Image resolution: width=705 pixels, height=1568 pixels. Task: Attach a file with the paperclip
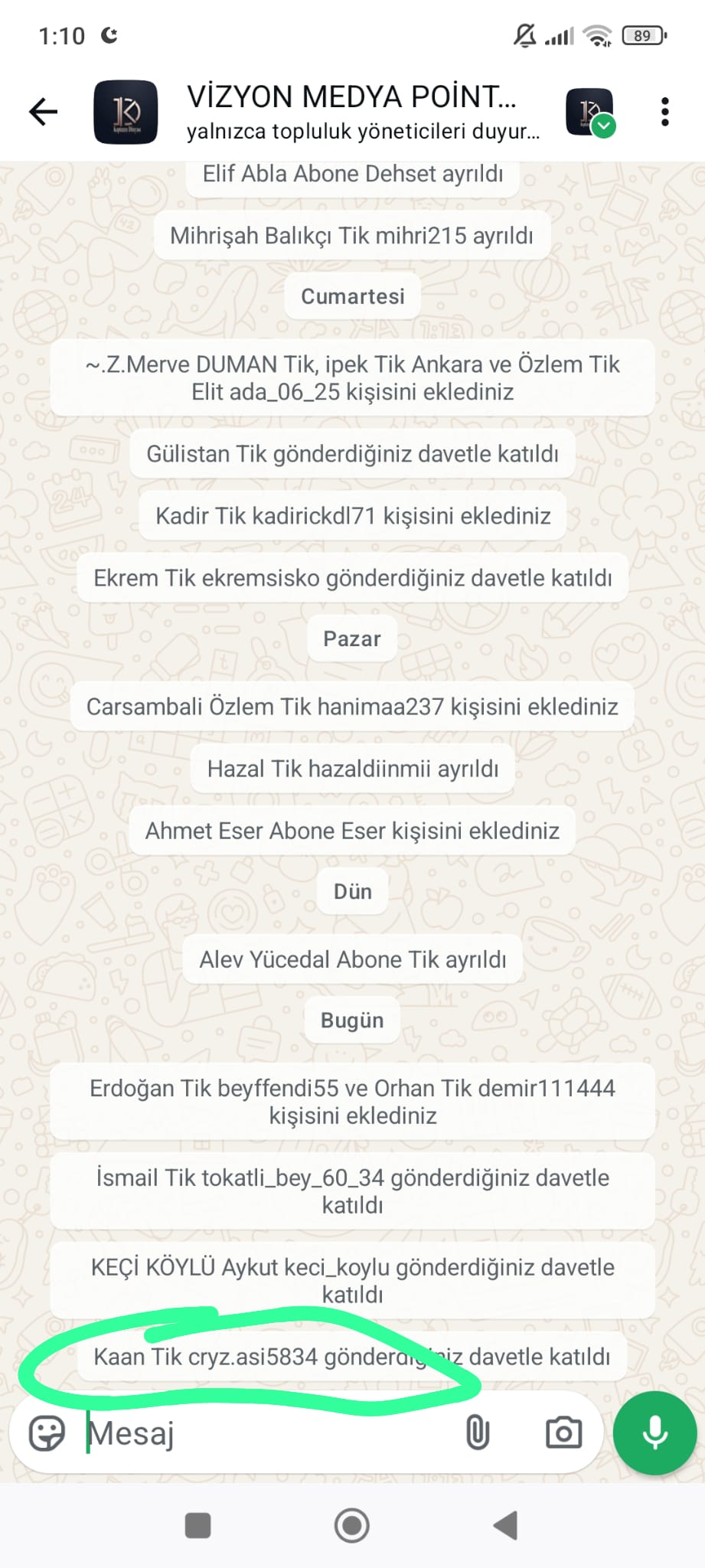pyautogui.click(x=478, y=1433)
